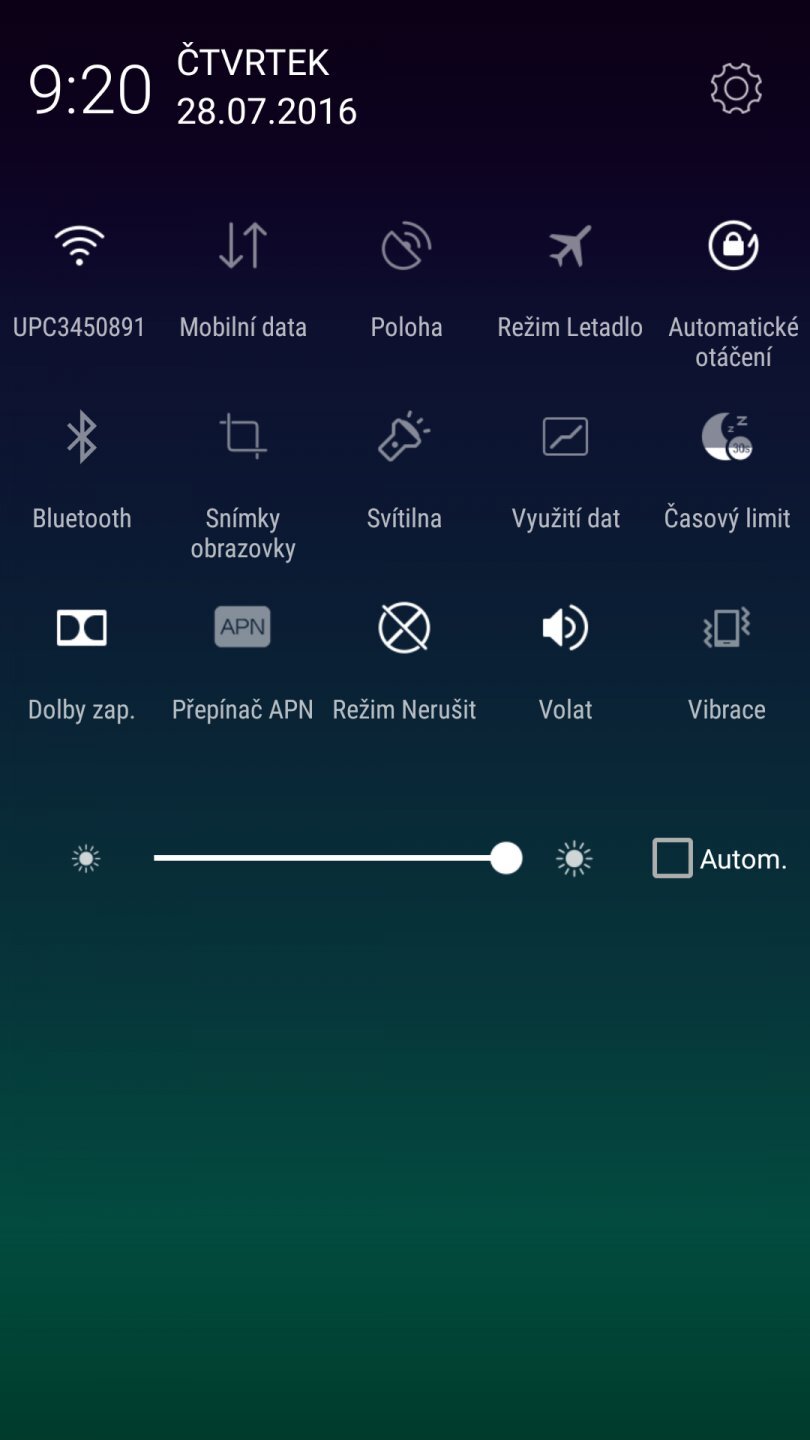The height and width of the screenshot is (1440, 810).
Task: Adjust the brightness slider handle
Action: (506, 858)
